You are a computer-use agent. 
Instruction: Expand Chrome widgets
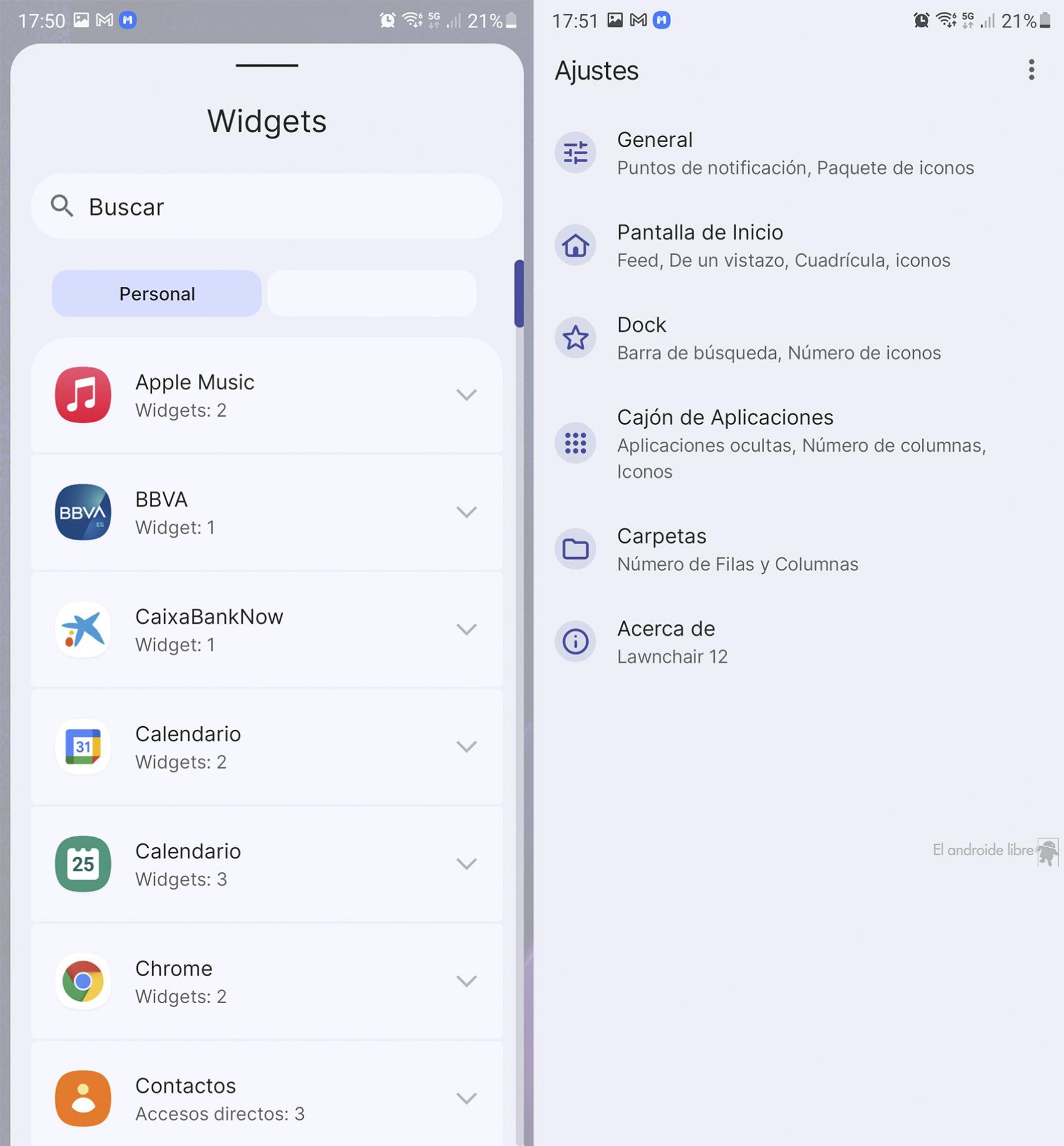pyautogui.click(x=466, y=981)
